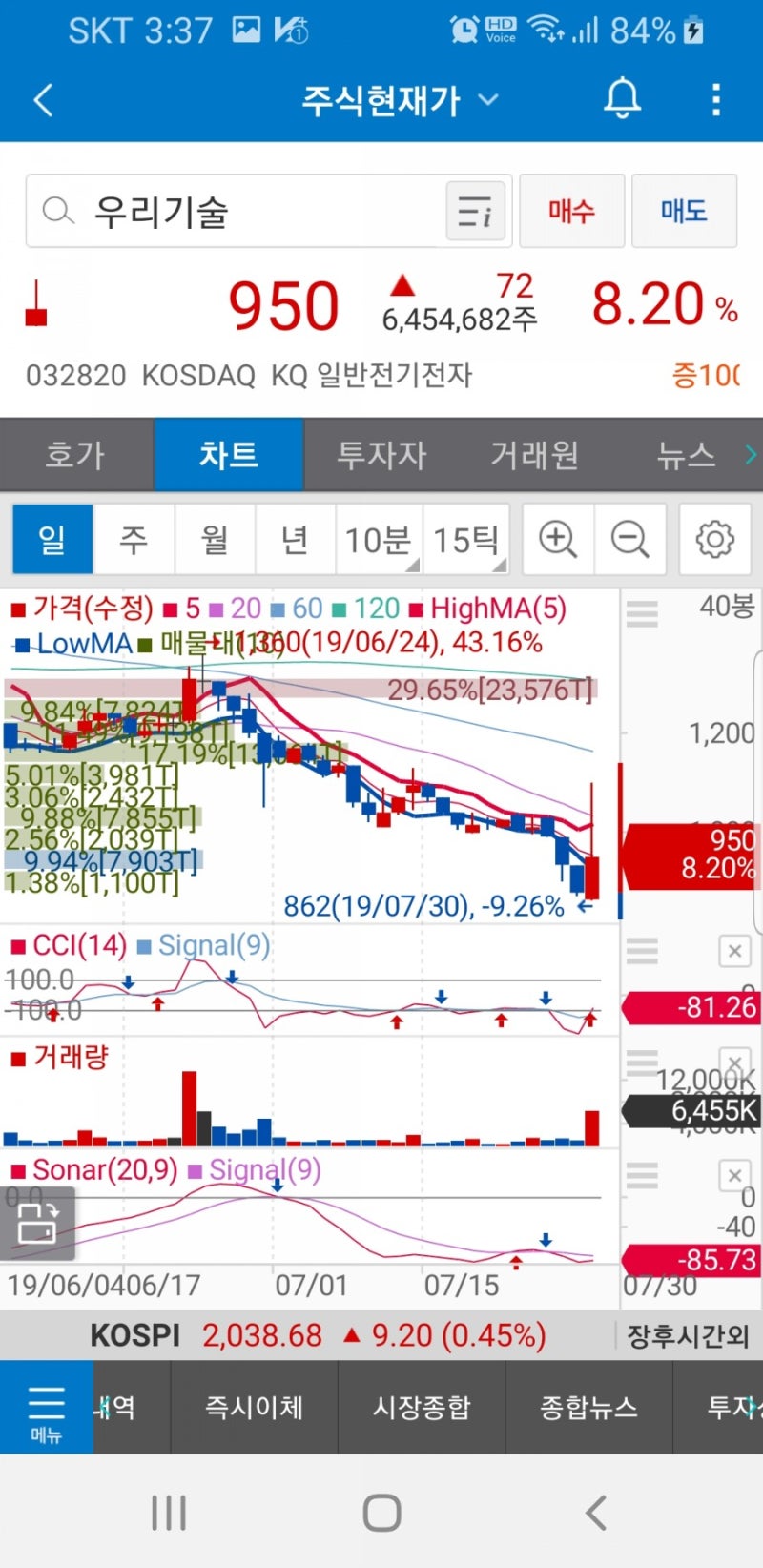The image size is (763, 1568).
Task: Open 시장종합 from bottom menu
Action: coord(423,1406)
